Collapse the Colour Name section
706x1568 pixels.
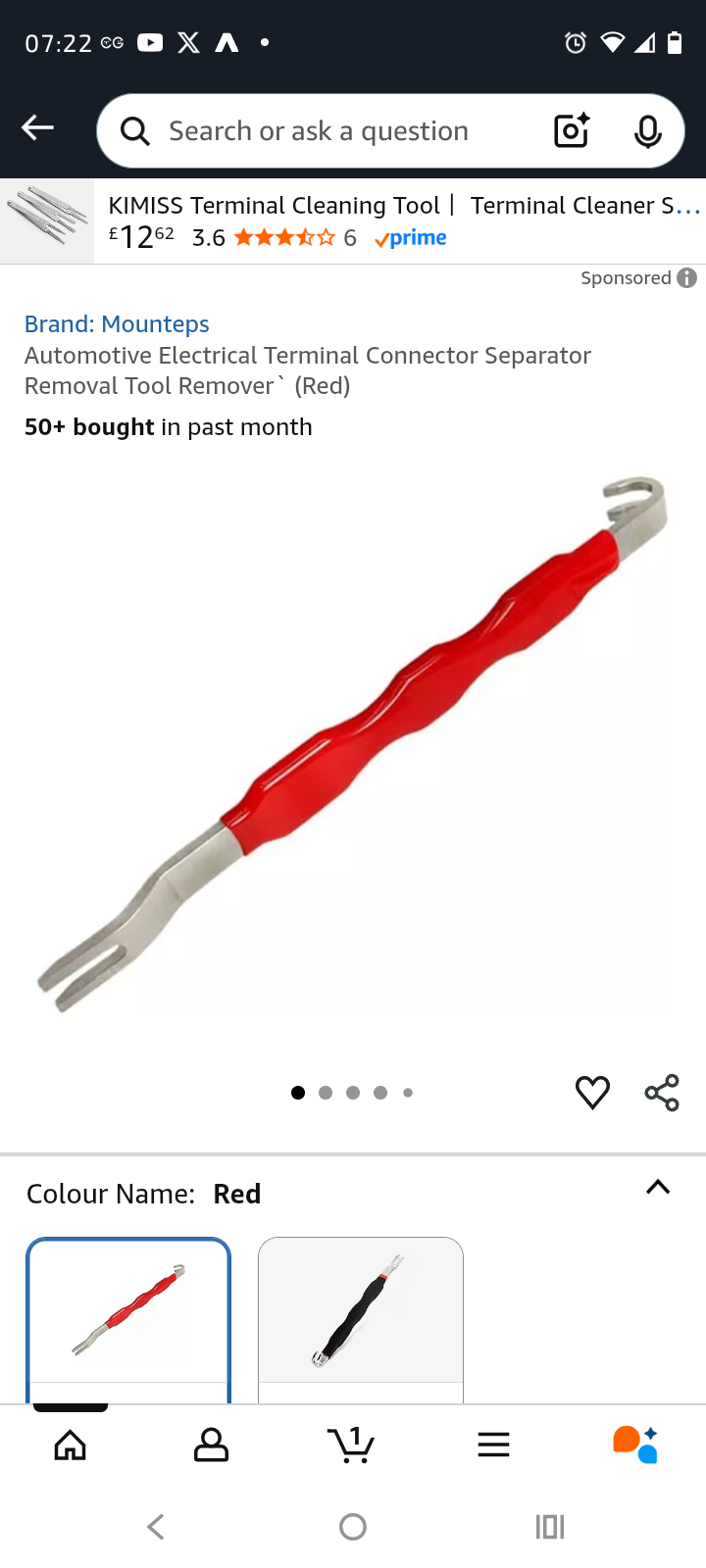(x=658, y=1188)
